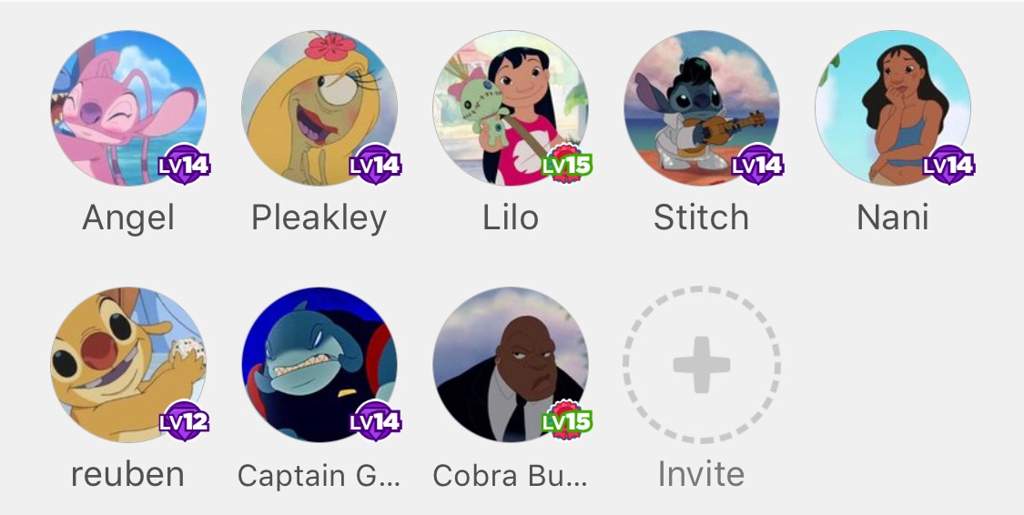Open Lilo's profile avatar
This screenshot has width=1024, height=515.
tap(510, 108)
